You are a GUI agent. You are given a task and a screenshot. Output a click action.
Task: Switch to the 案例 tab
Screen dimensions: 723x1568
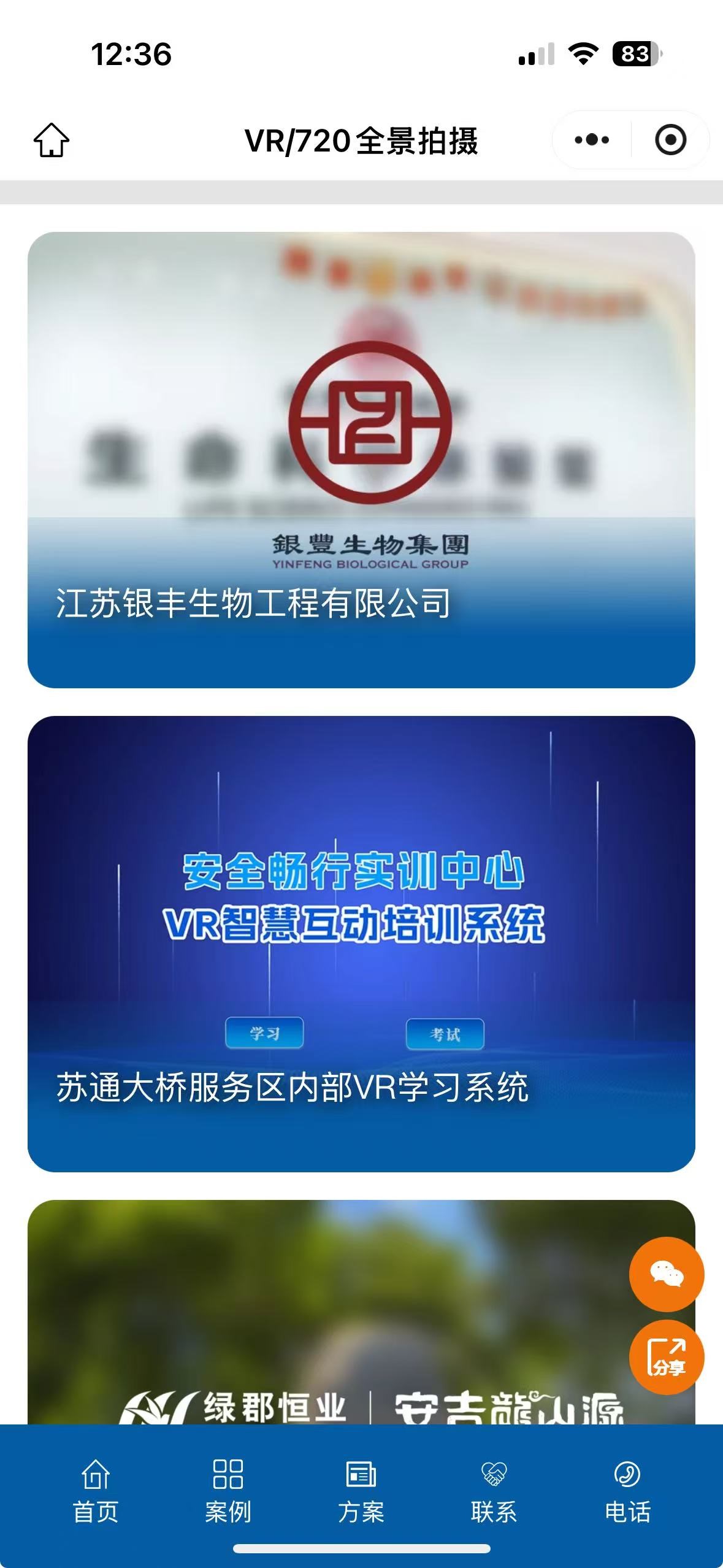pos(228,1492)
